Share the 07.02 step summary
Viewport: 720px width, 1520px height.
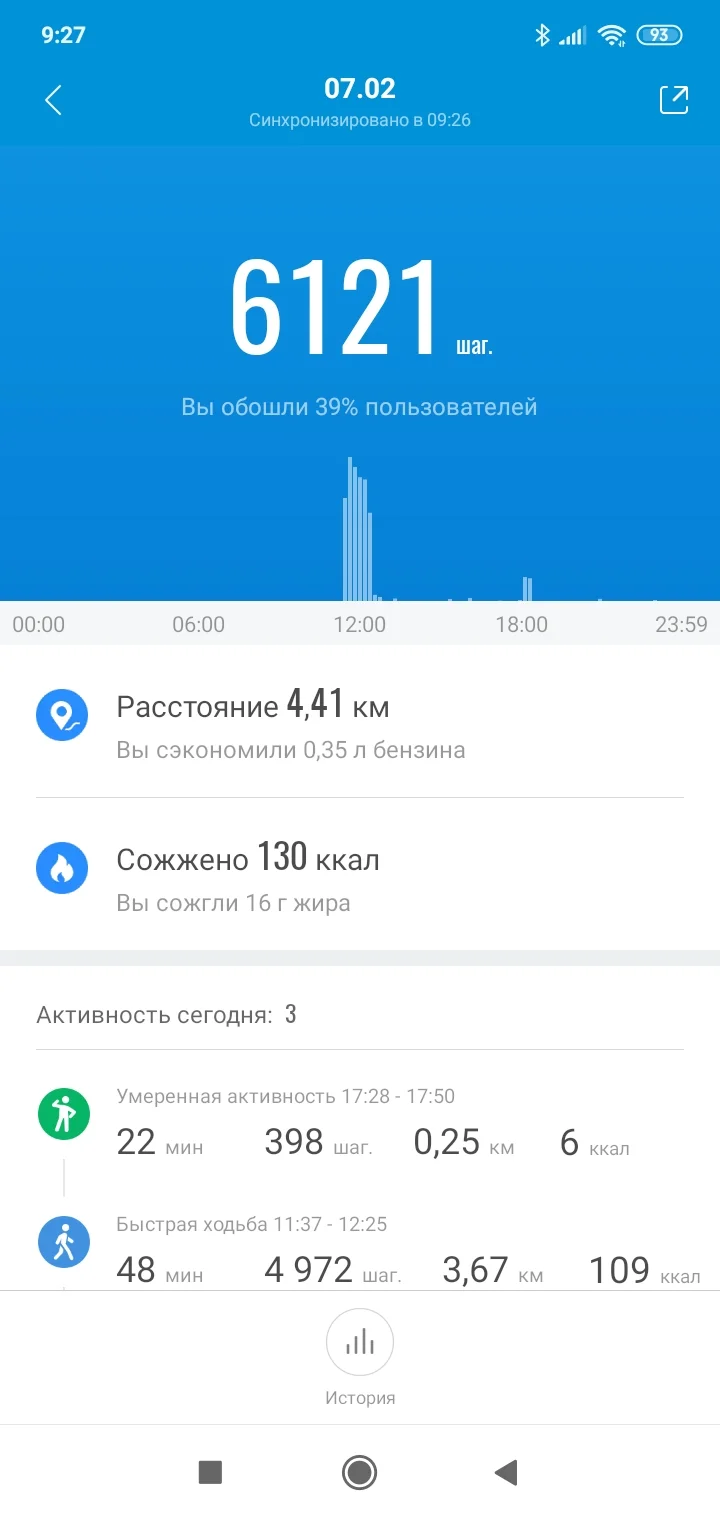(x=673, y=100)
